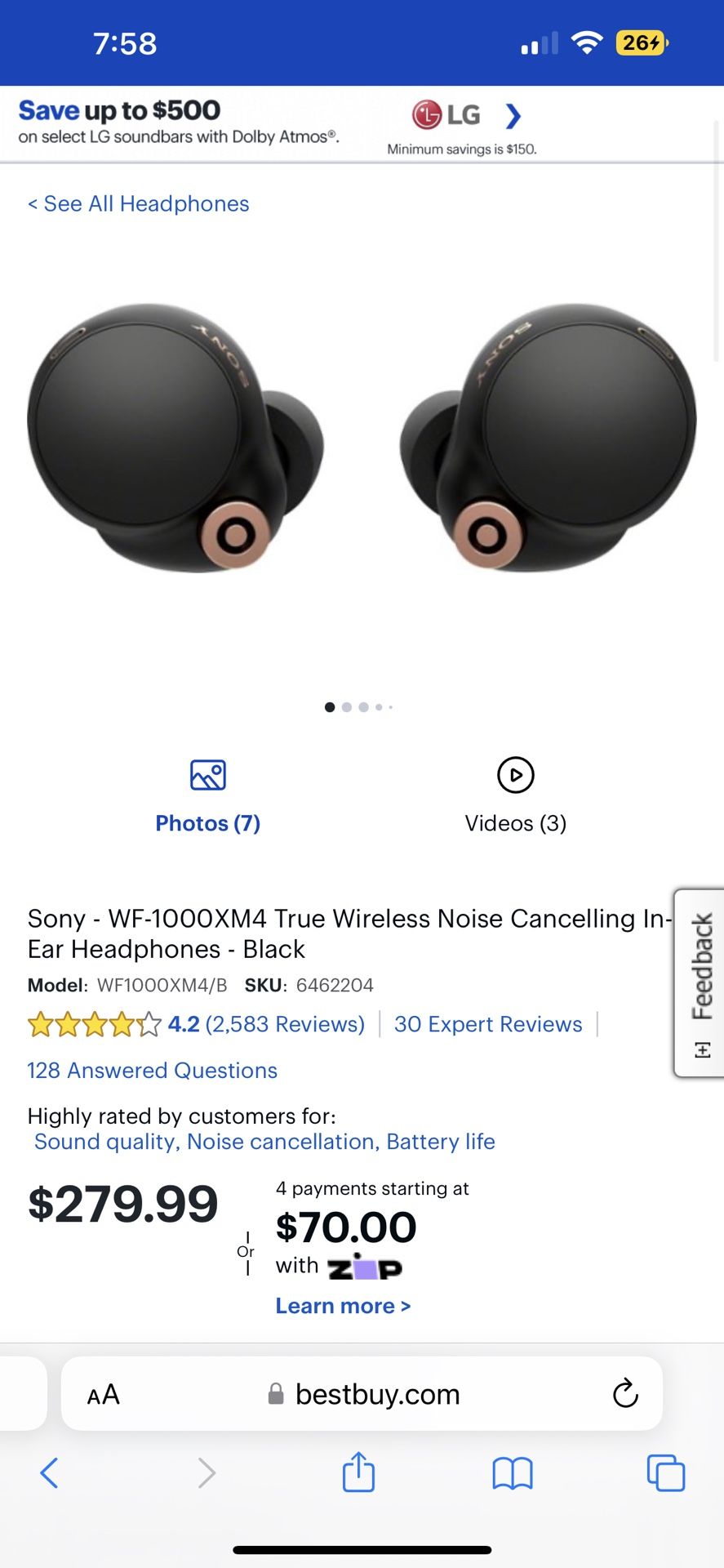Tap Sound quality, Noise cancellation, Battery life link
This screenshot has height=1568, width=724.
264,1142
